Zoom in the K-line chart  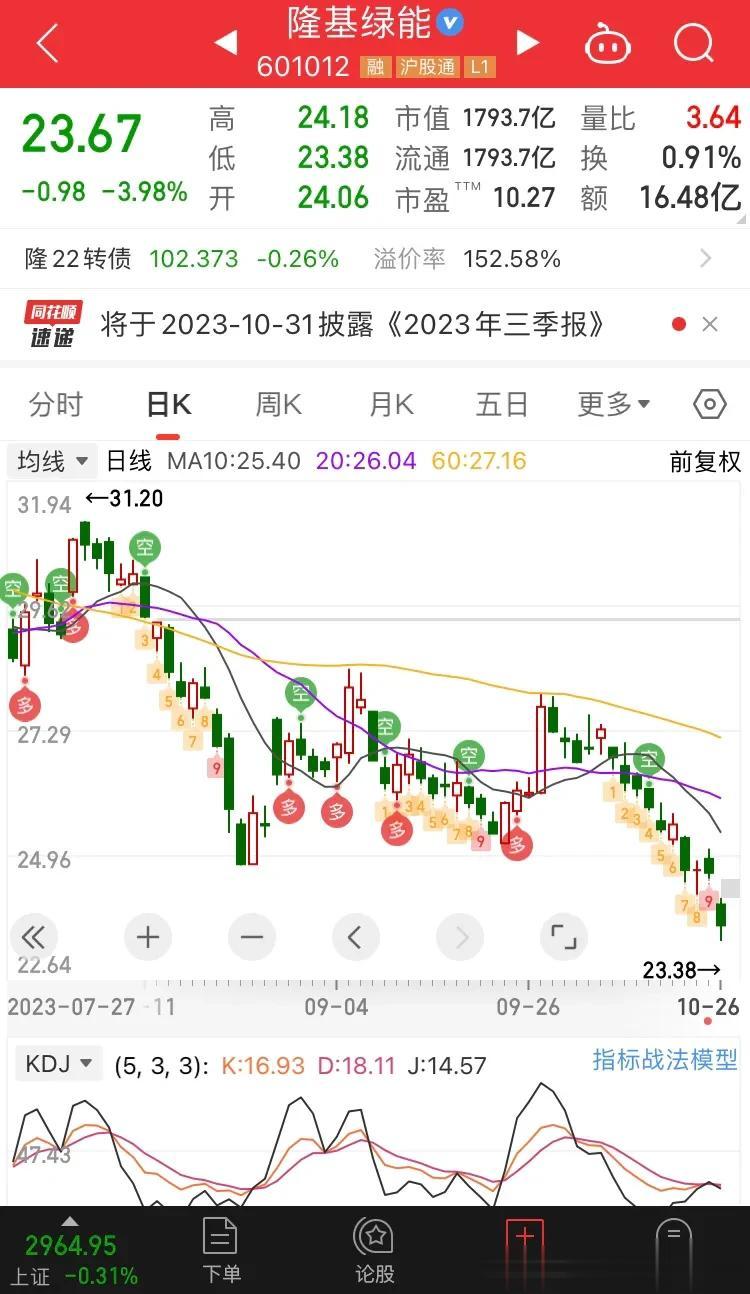coord(148,937)
